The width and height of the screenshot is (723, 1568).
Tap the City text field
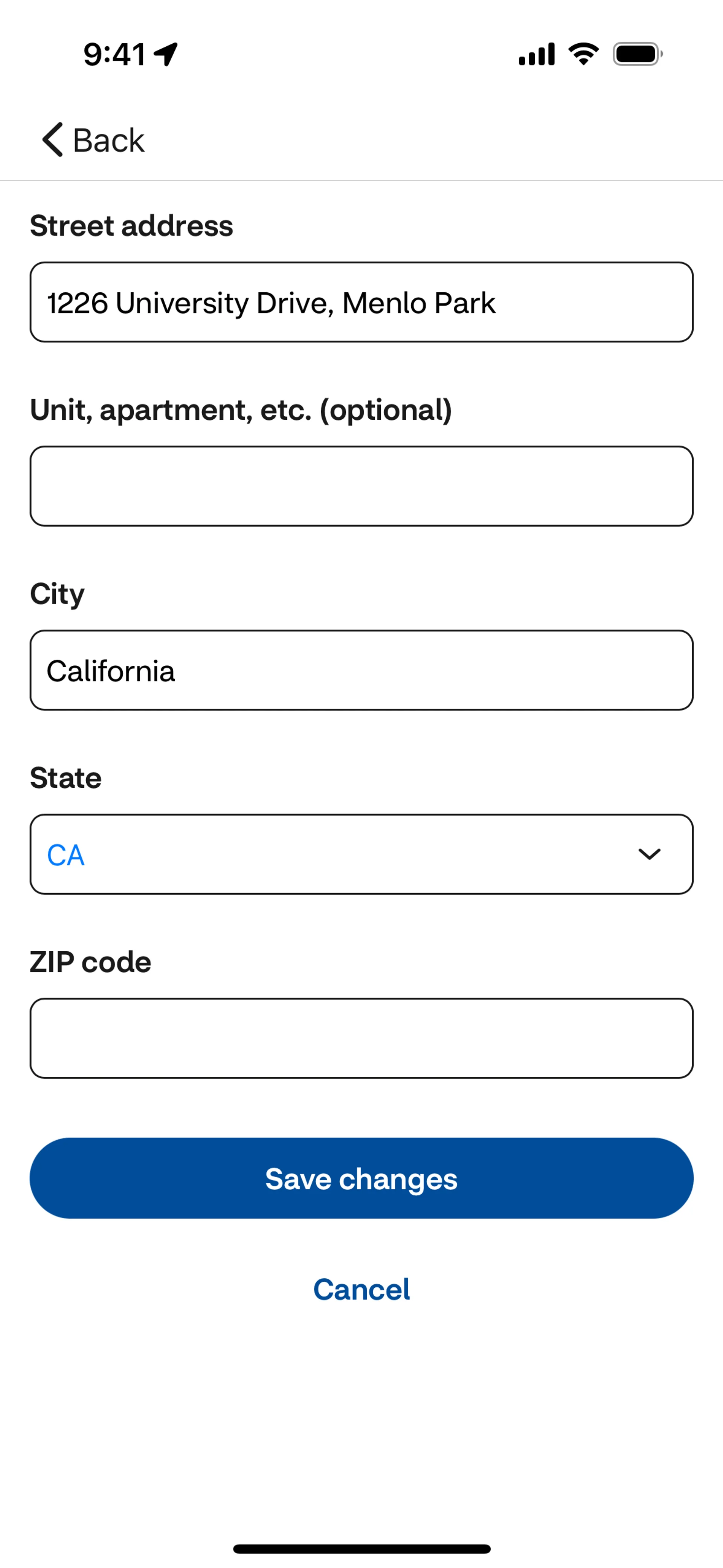tap(361, 670)
